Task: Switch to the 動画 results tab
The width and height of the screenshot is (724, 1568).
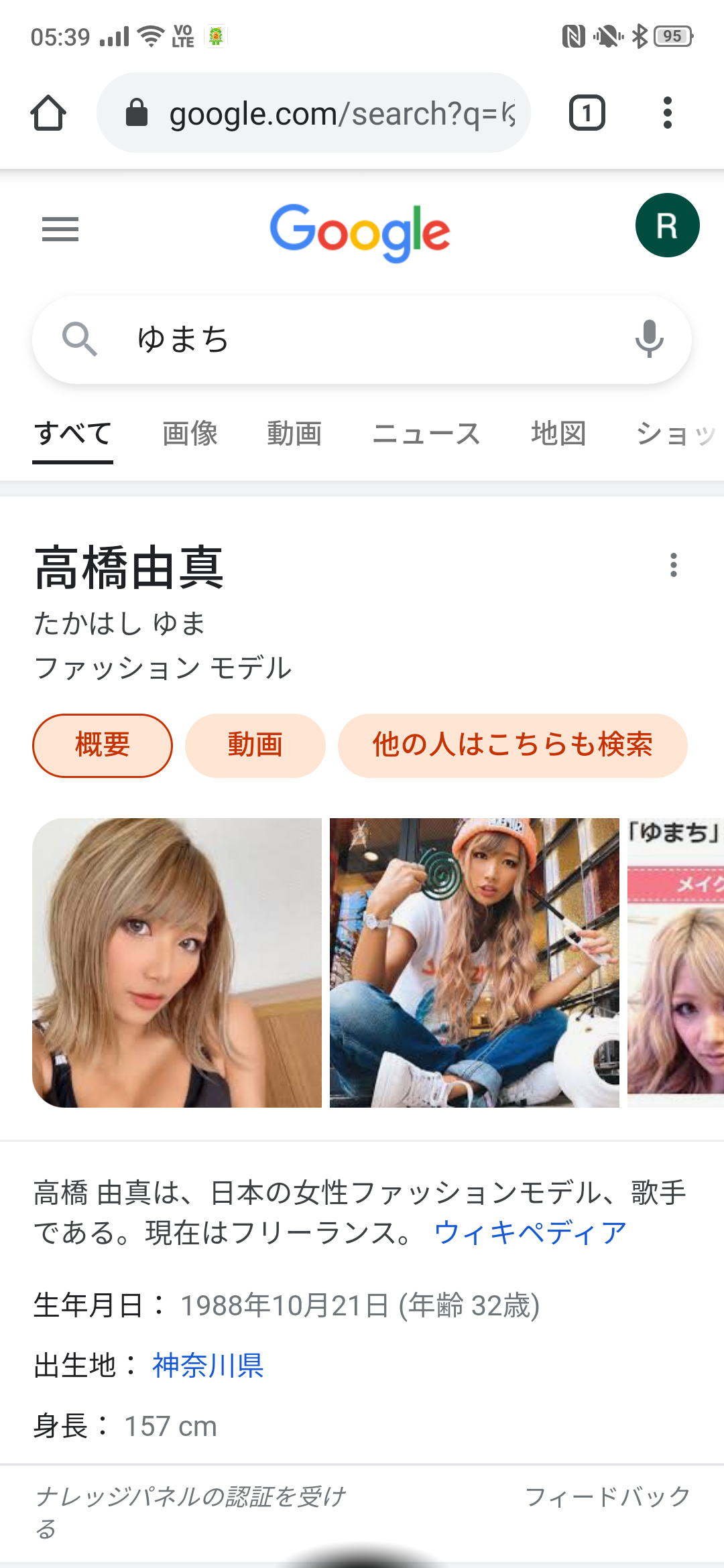Action: pos(294,434)
